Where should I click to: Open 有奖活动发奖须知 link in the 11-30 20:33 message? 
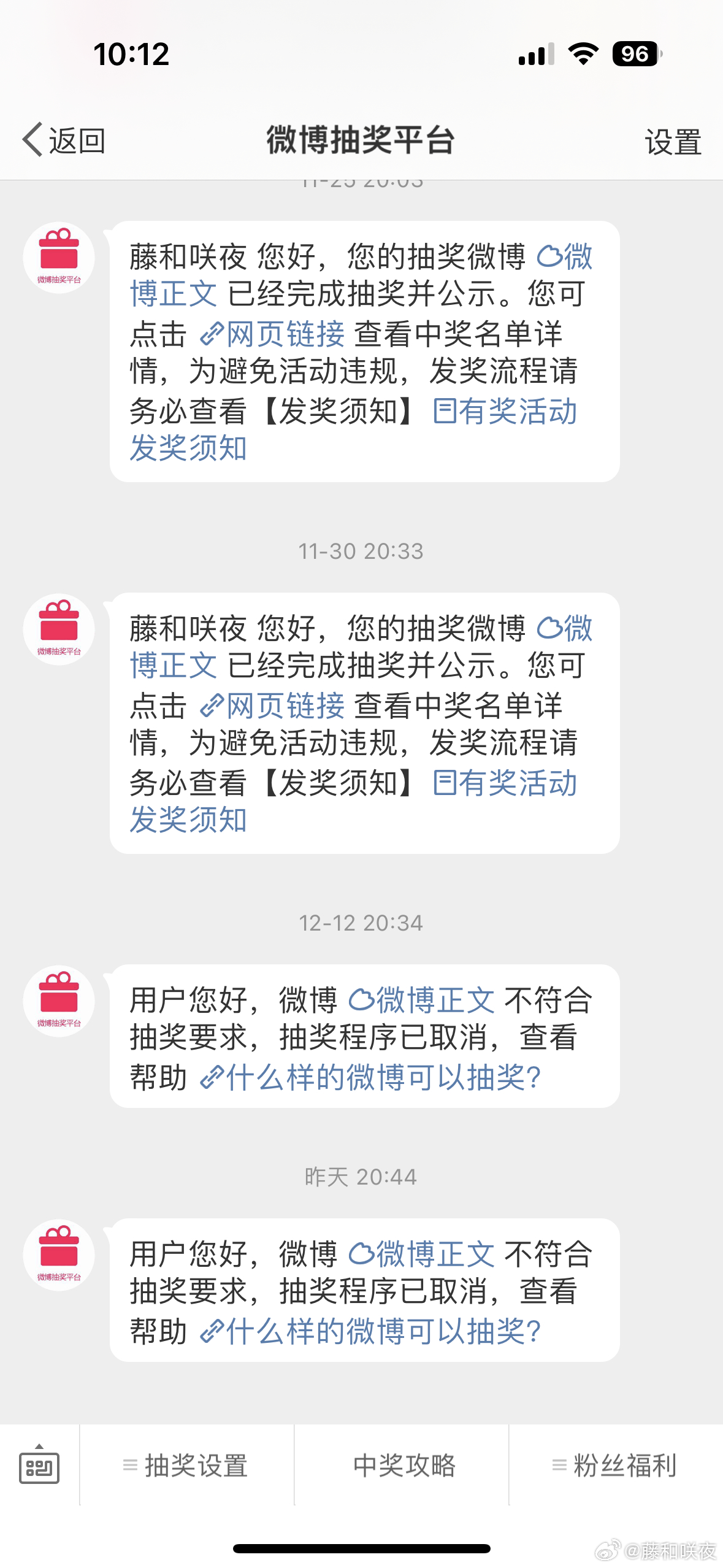(353, 801)
